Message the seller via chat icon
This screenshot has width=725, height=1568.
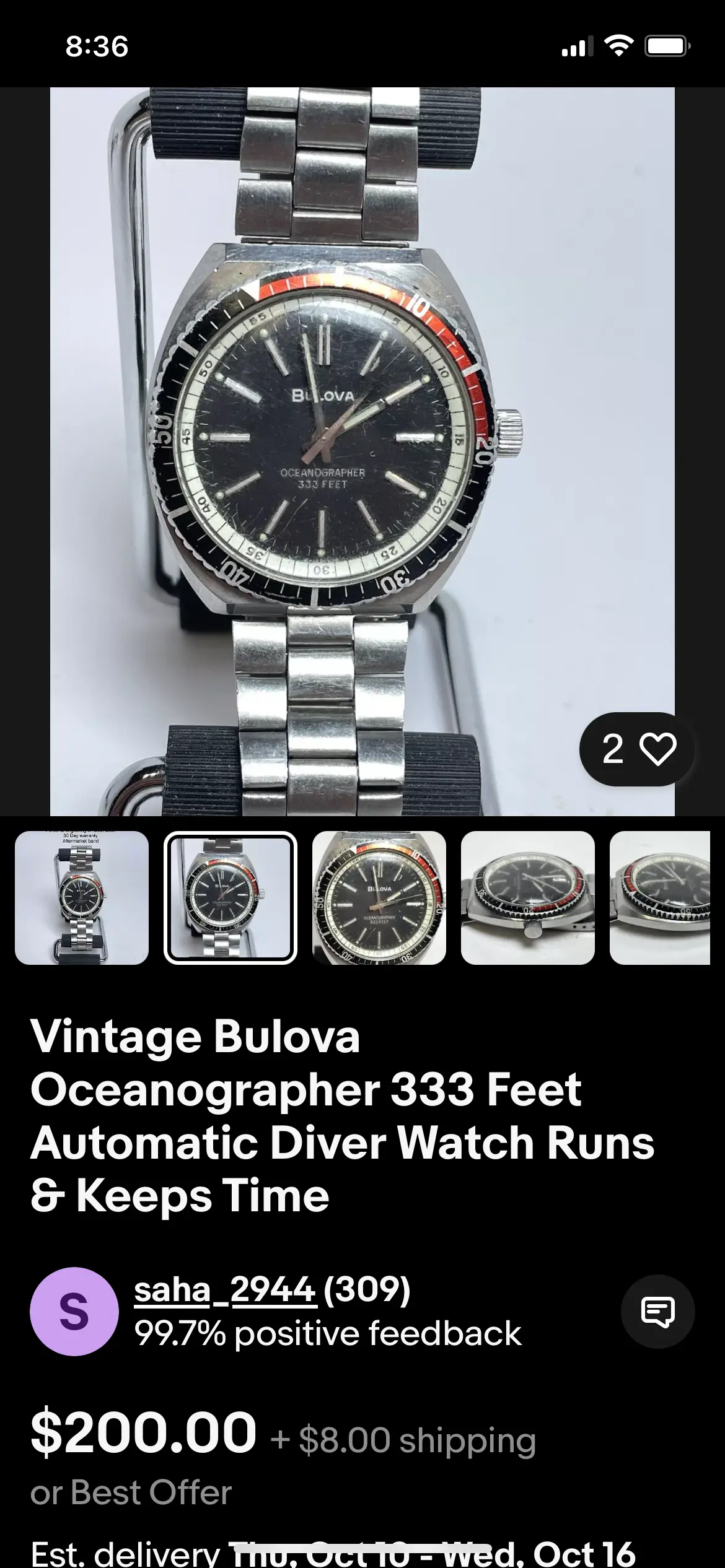[657, 1311]
